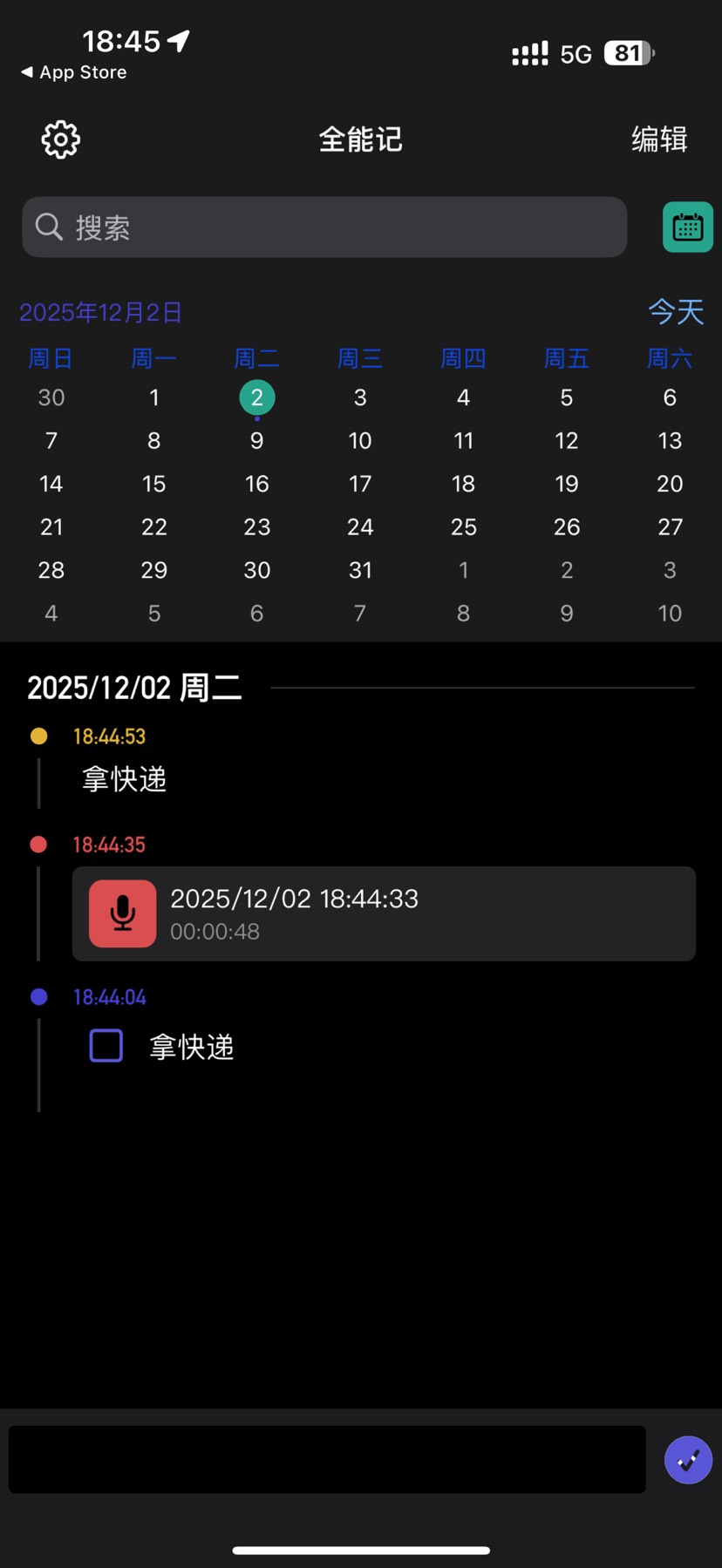Open the 2025年12月2日 date picker
This screenshot has height=1568, width=722.
(101, 313)
